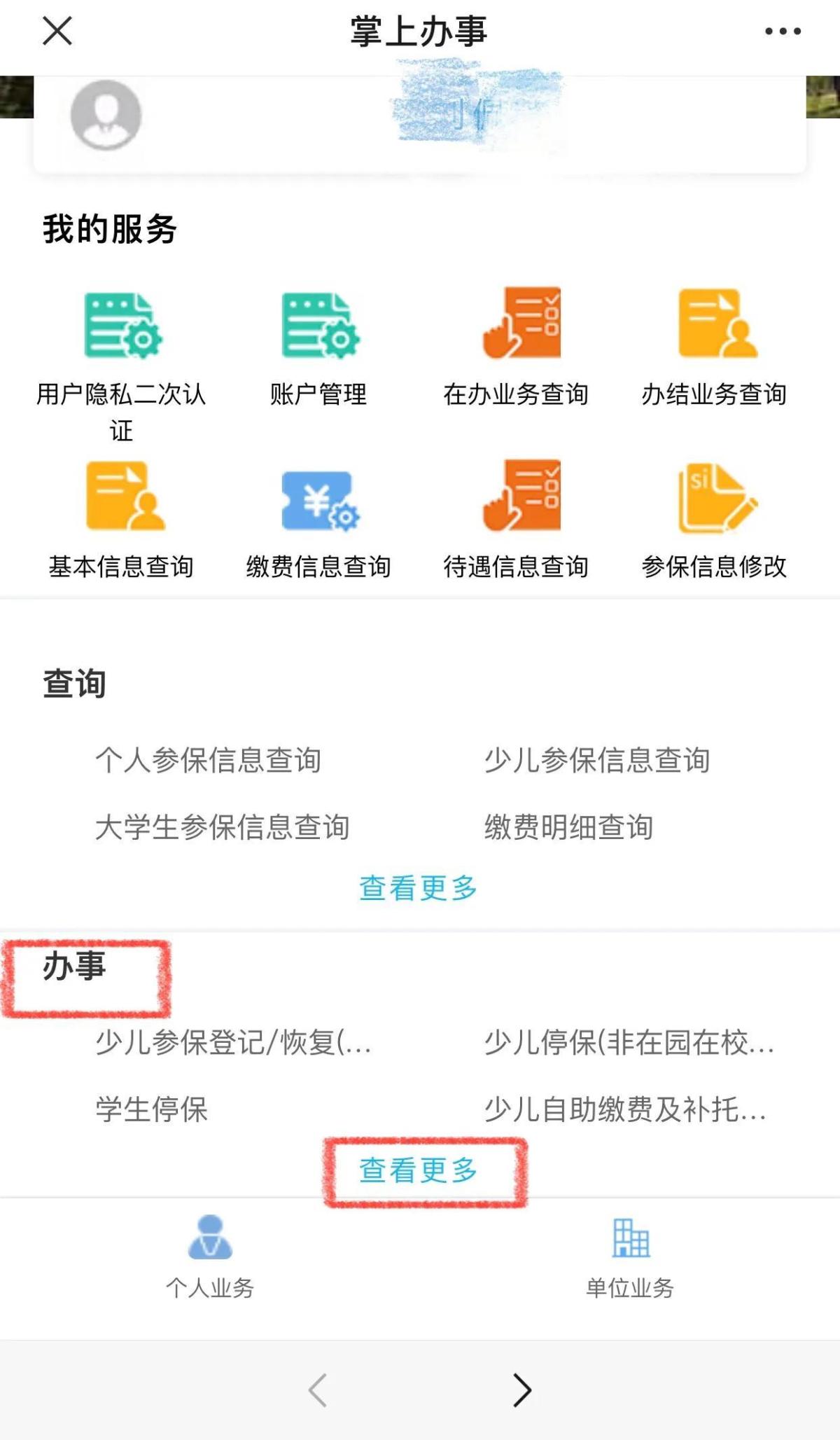Open the three-dot overflow menu

point(783,32)
